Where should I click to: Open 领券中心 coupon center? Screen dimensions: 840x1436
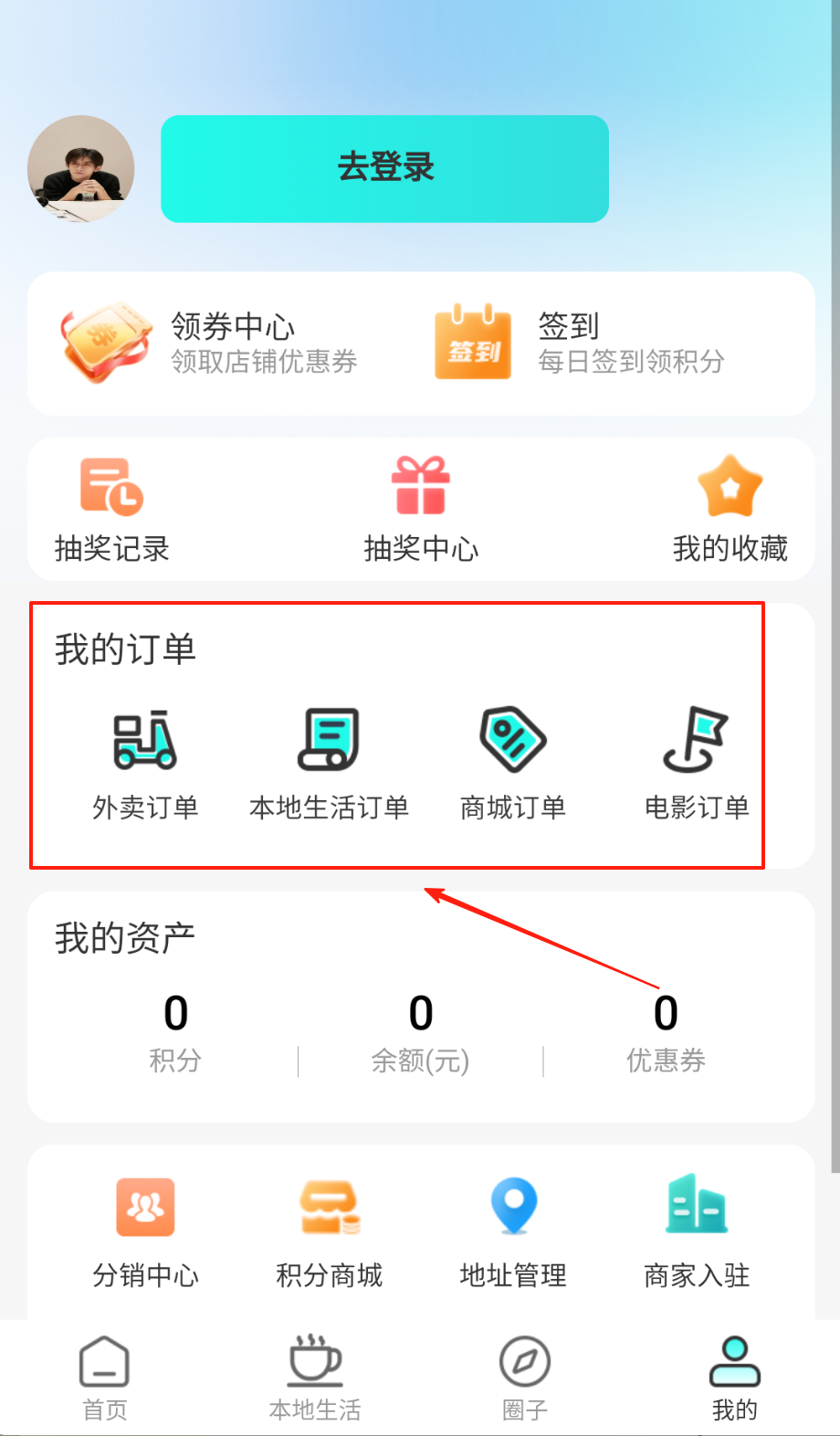[x=210, y=343]
